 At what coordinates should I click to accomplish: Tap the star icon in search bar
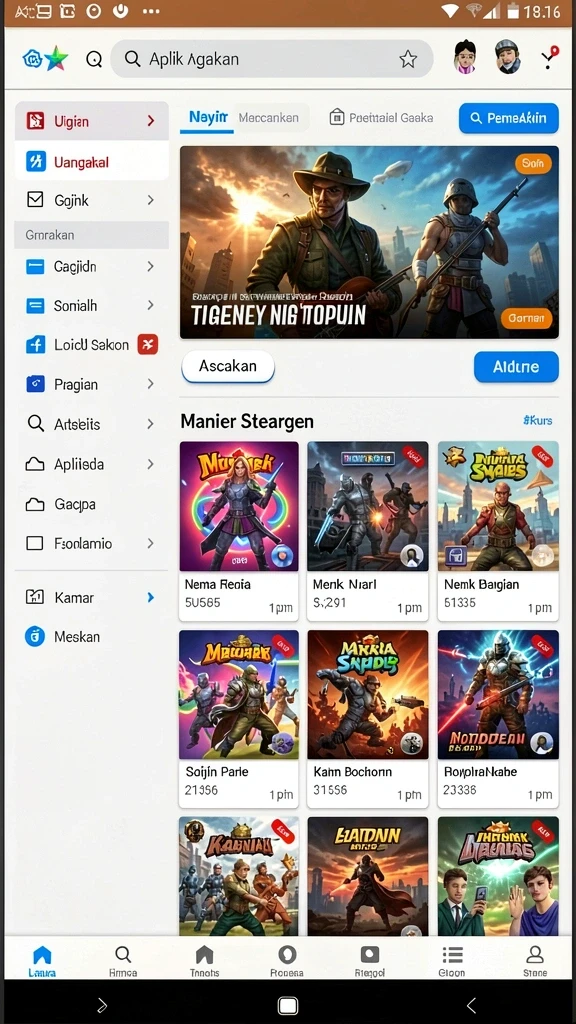(408, 59)
